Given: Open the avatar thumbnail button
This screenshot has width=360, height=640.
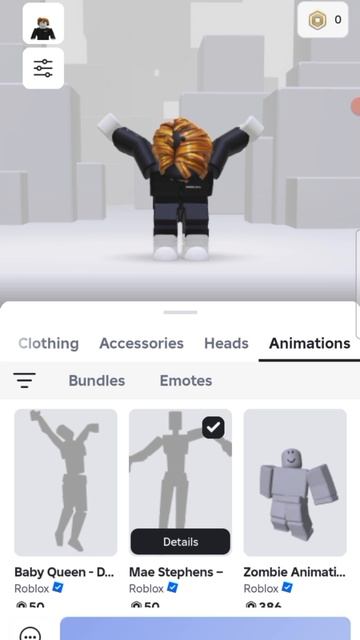Looking at the screenshot, I should click(43, 23).
